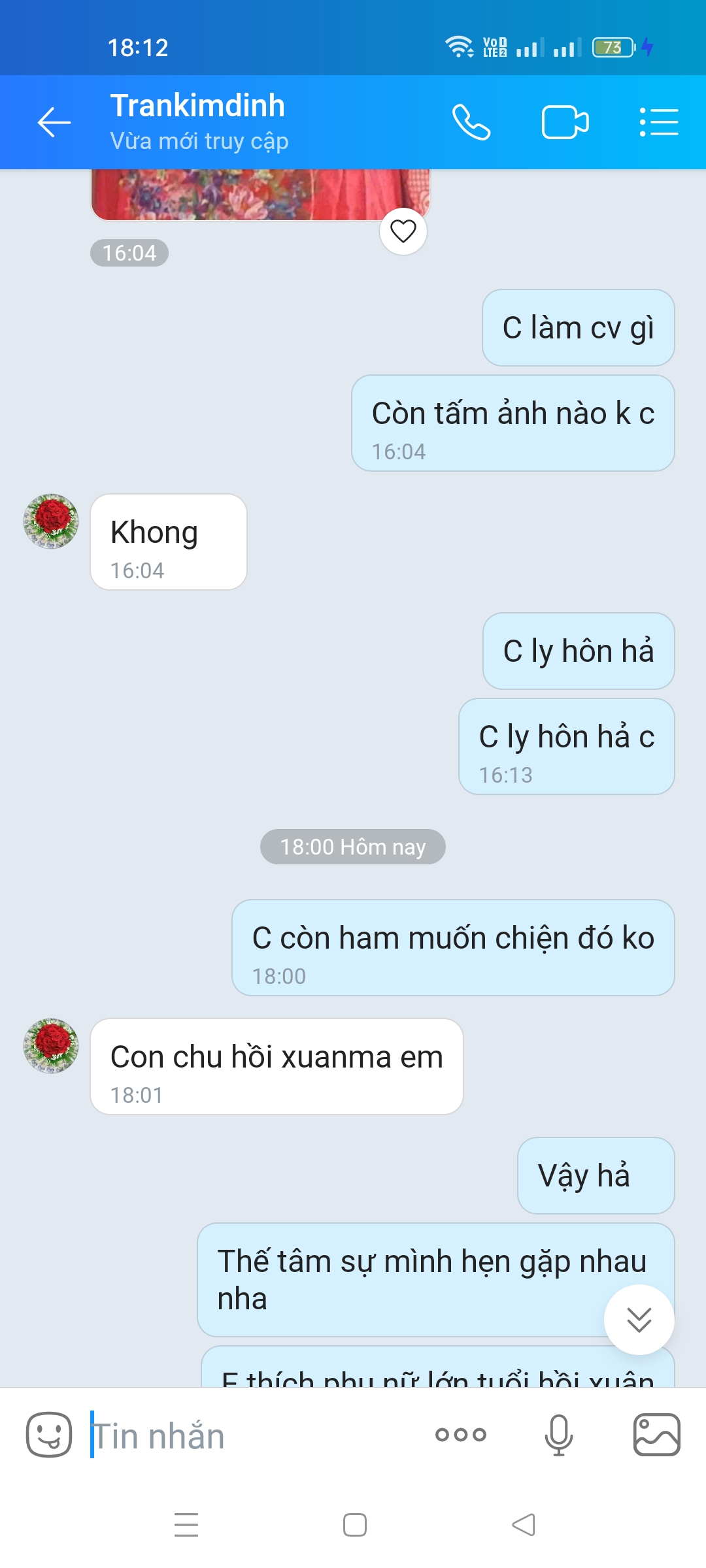Screen dimensions: 706x1568
Task: Go back using the header arrow
Action: coord(54,122)
